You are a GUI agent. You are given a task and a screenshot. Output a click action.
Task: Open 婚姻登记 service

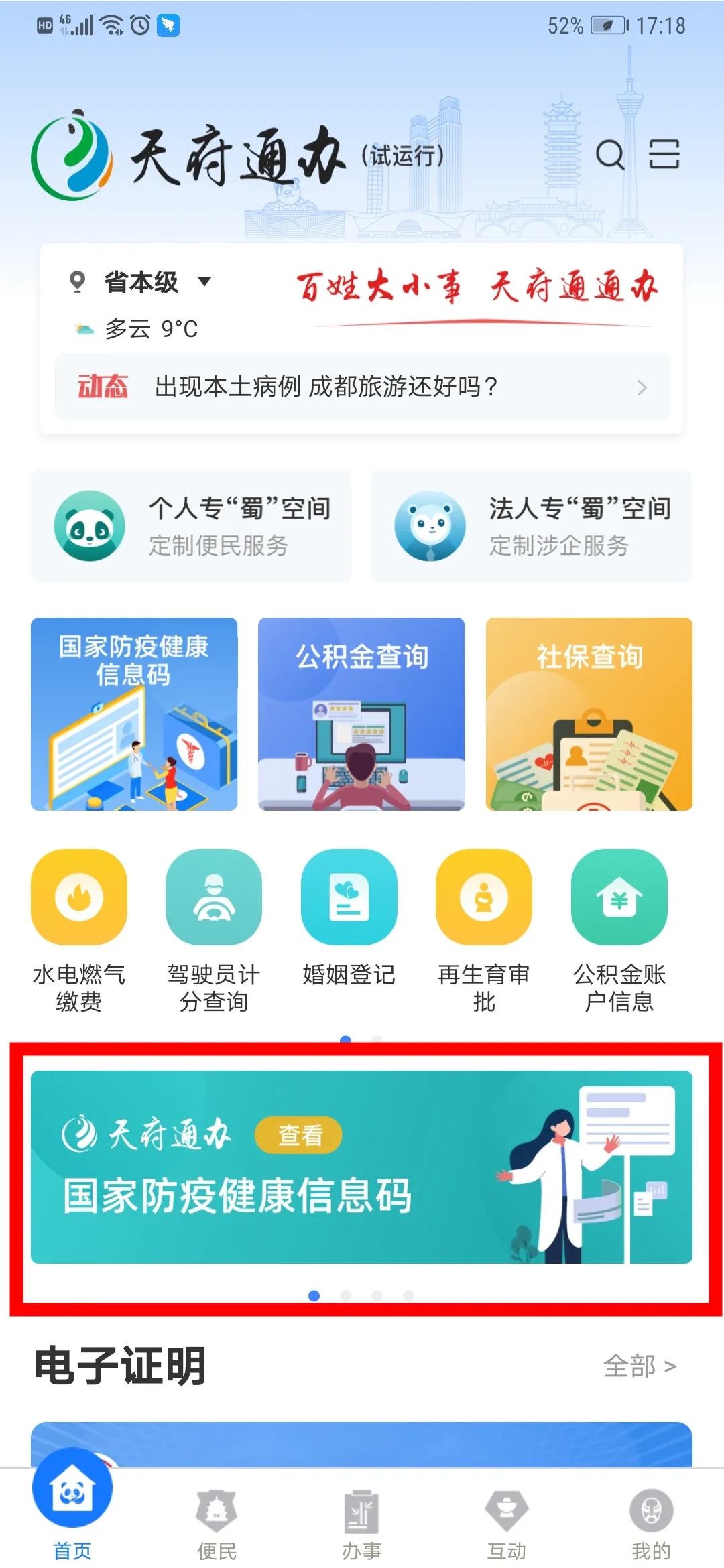click(349, 918)
